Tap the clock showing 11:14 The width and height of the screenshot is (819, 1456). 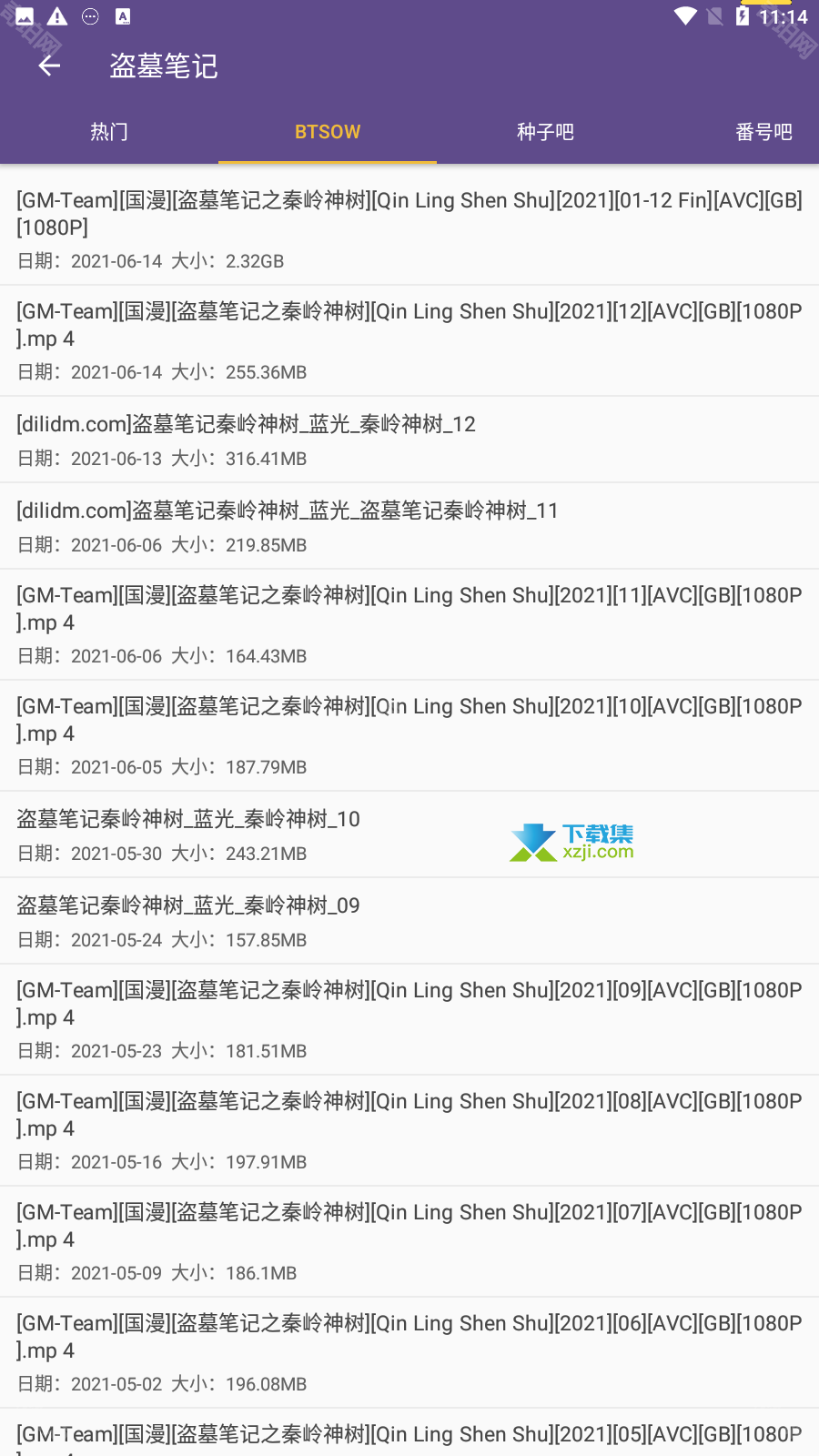point(781,15)
